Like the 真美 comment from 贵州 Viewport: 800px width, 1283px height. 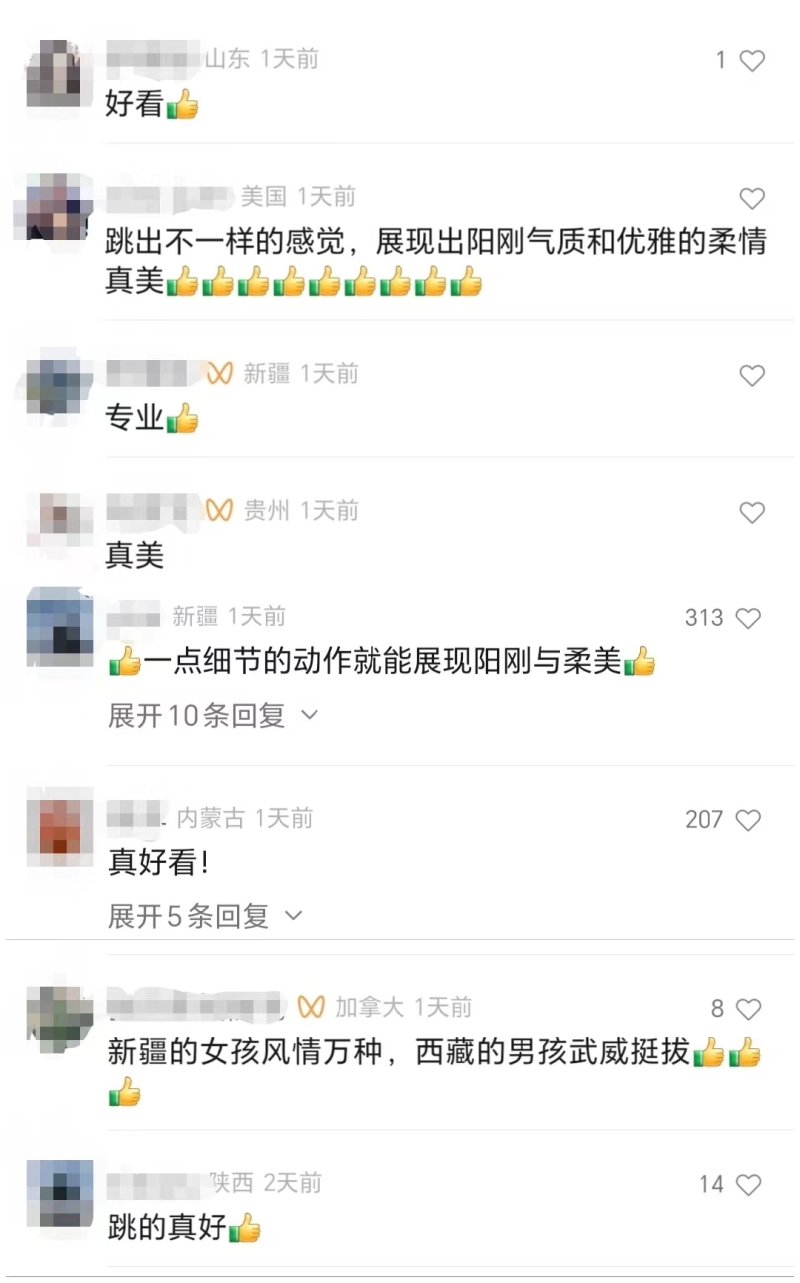pyautogui.click(x=752, y=513)
